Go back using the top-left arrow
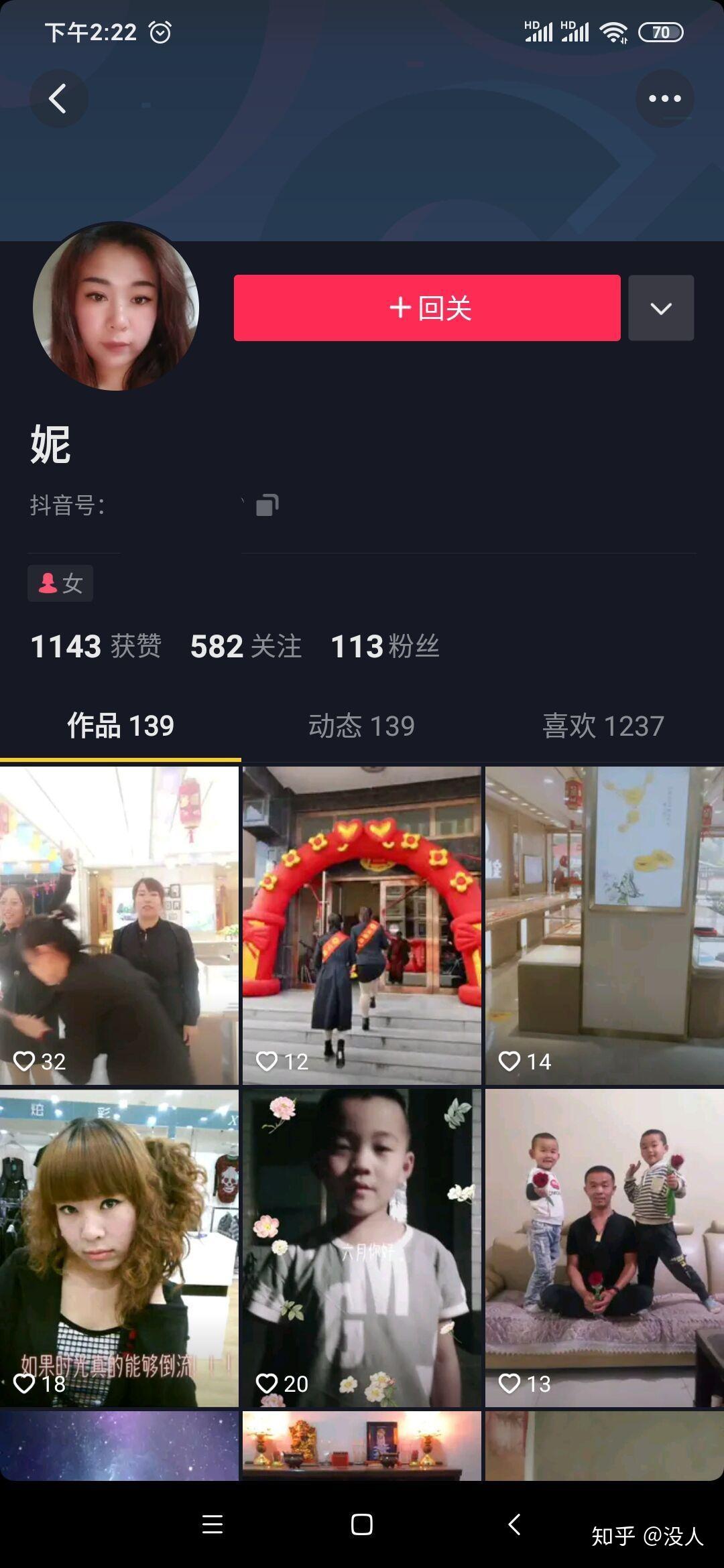724x1568 pixels. [x=58, y=99]
